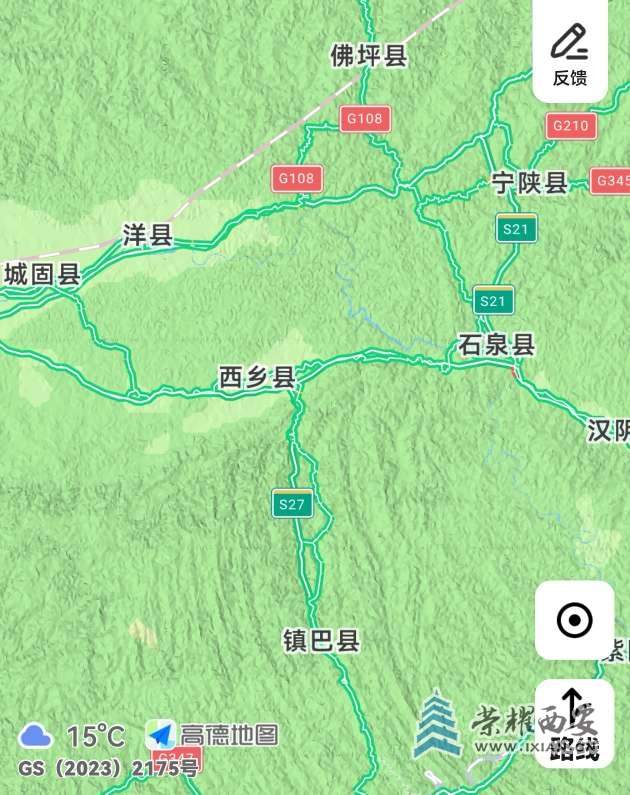Center map on my current location
This screenshot has height=795, width=630.
[574, 620]
